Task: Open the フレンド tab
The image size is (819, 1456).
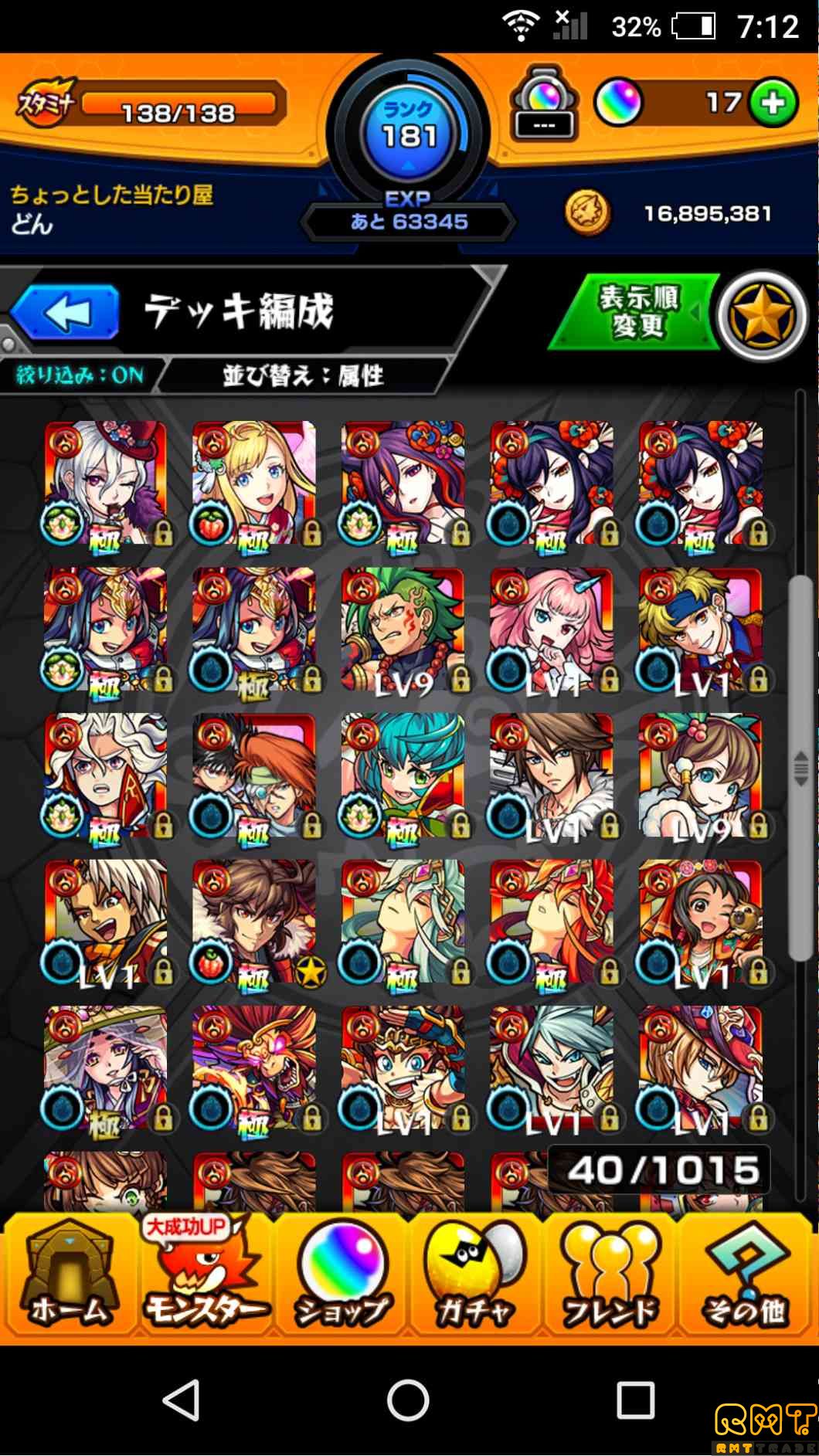Action: [610, 1276]
